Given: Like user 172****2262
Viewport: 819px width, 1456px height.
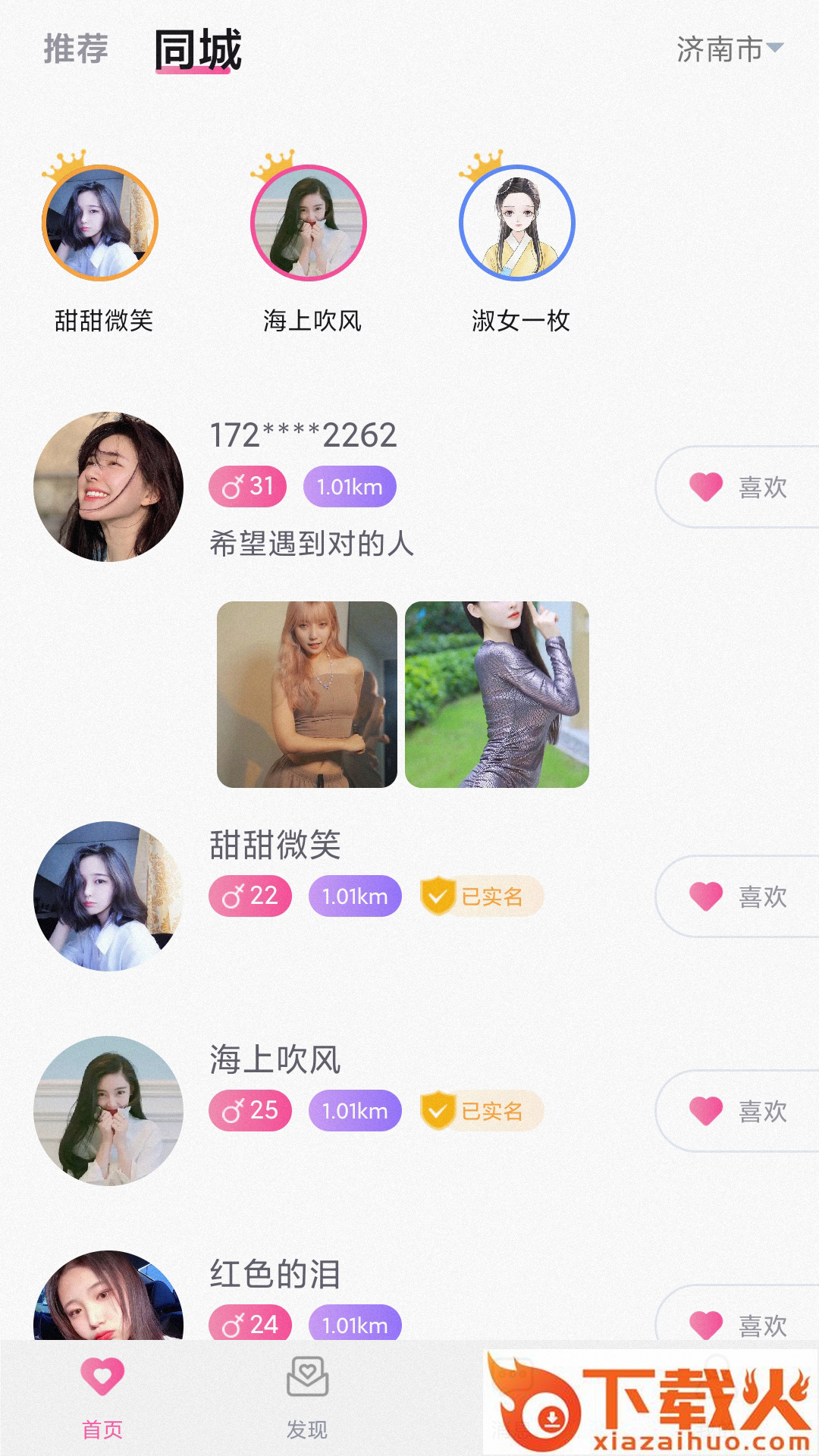Looking at the screenshot, I should (738, 487).
